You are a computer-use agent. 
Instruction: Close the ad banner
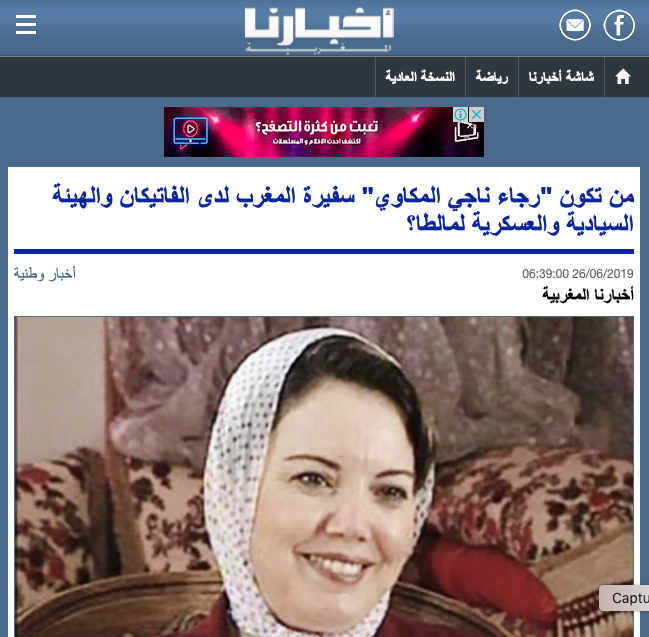[x=476, y=115]
